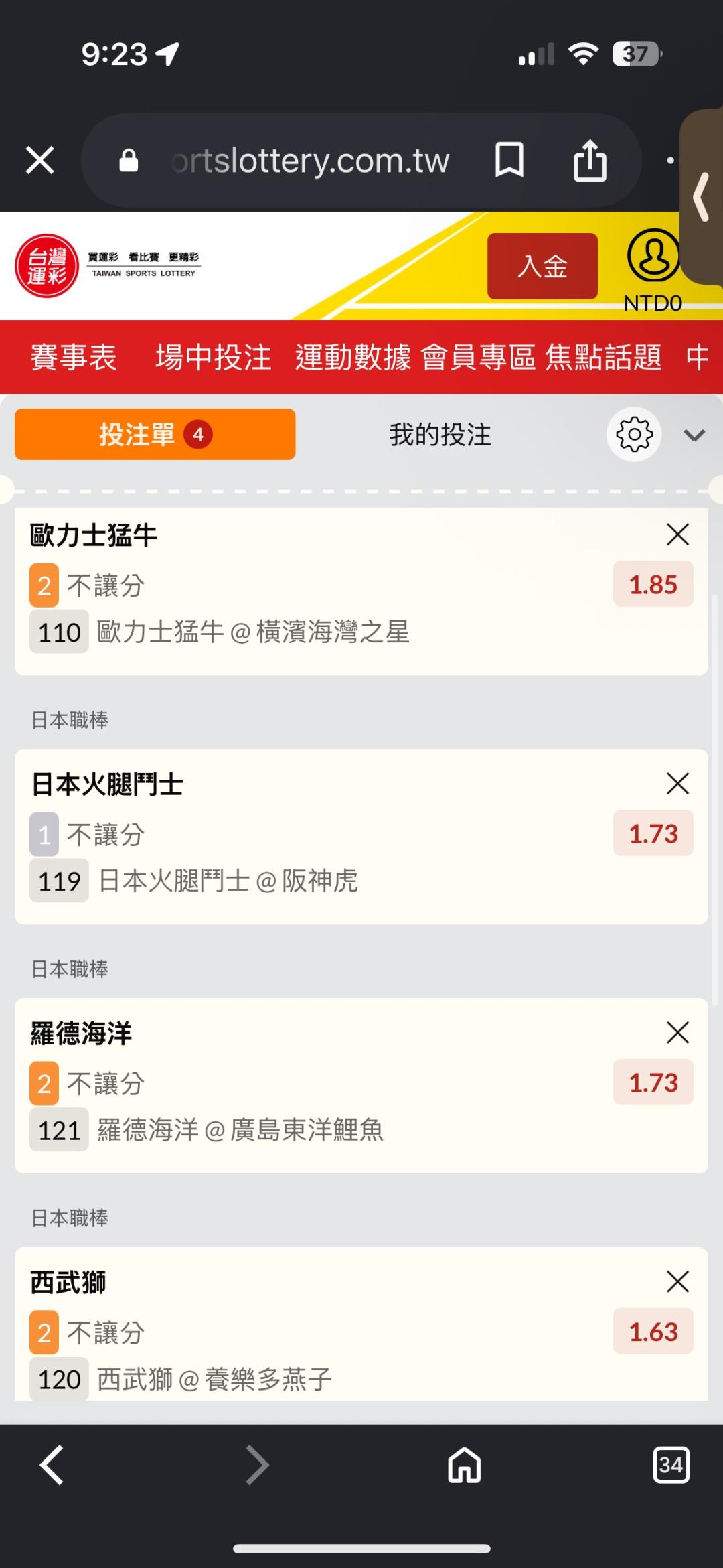Remove the 歐力士猛牛 selection
The image size is (723, 1568).
coord(677,534)
